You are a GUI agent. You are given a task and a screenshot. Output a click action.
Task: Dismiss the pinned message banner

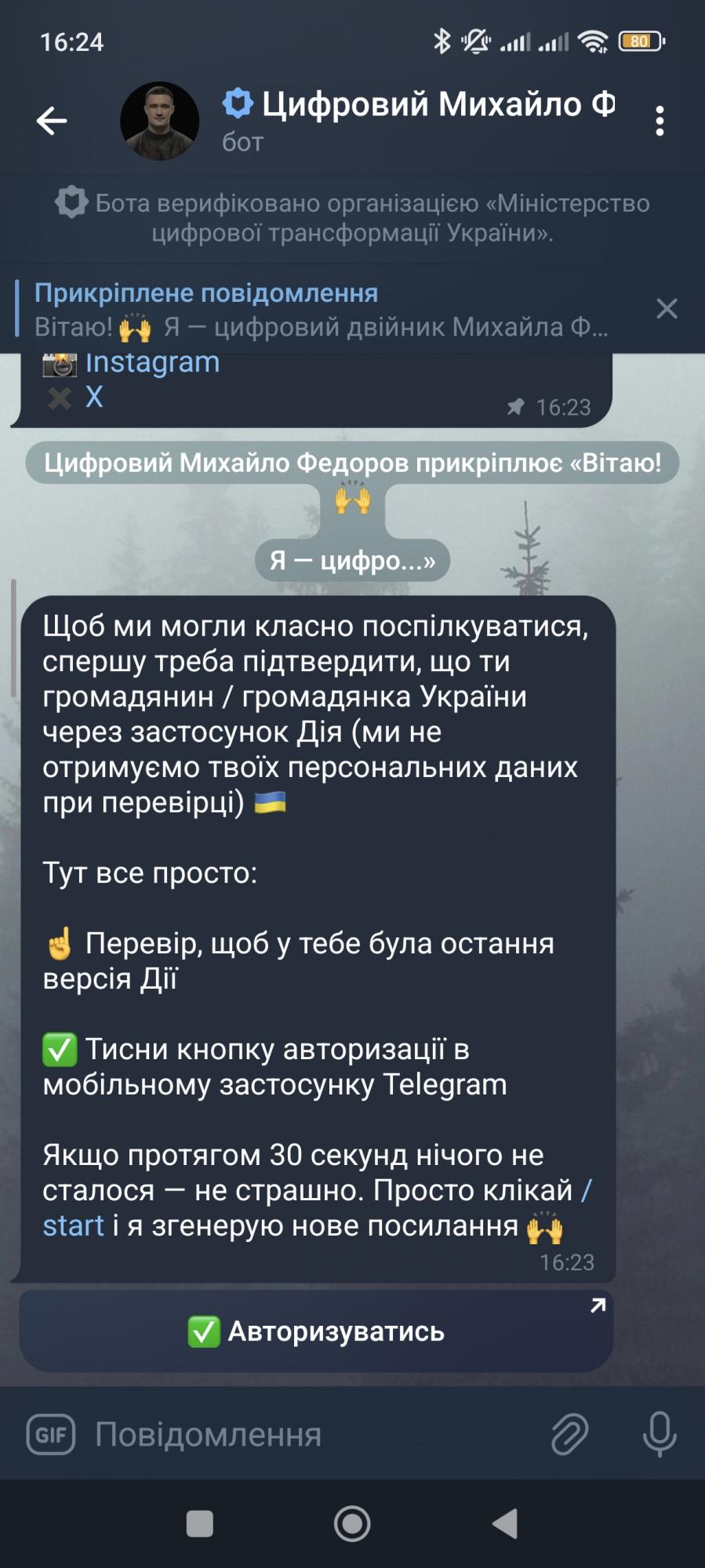point(667,309)
